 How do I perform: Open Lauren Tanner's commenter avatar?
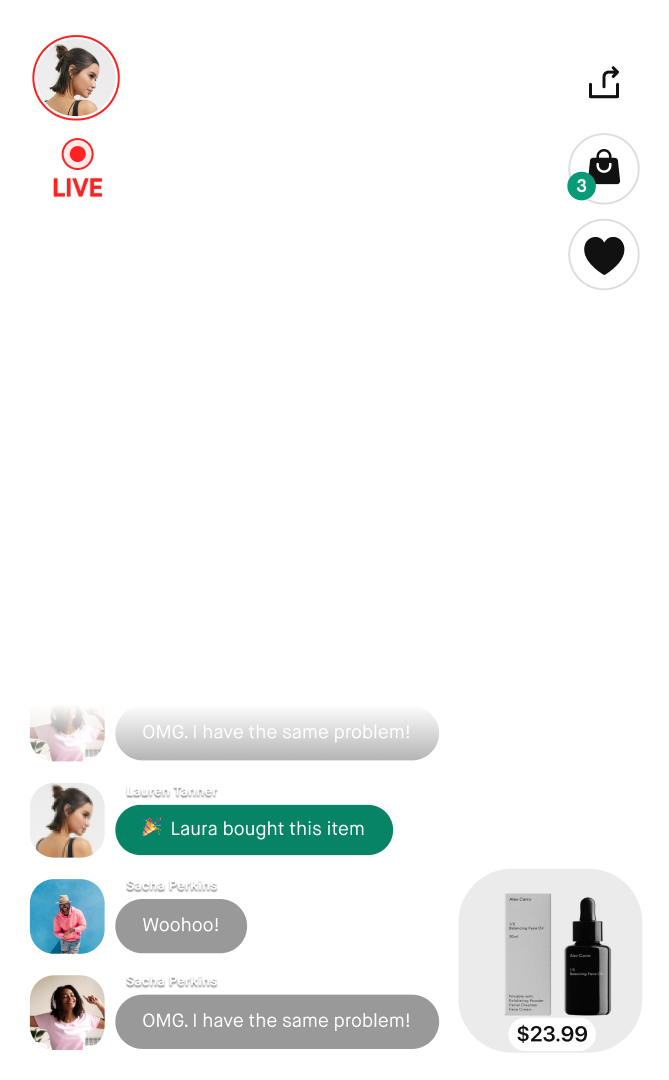pyautogui.click(x=67, y=820)
